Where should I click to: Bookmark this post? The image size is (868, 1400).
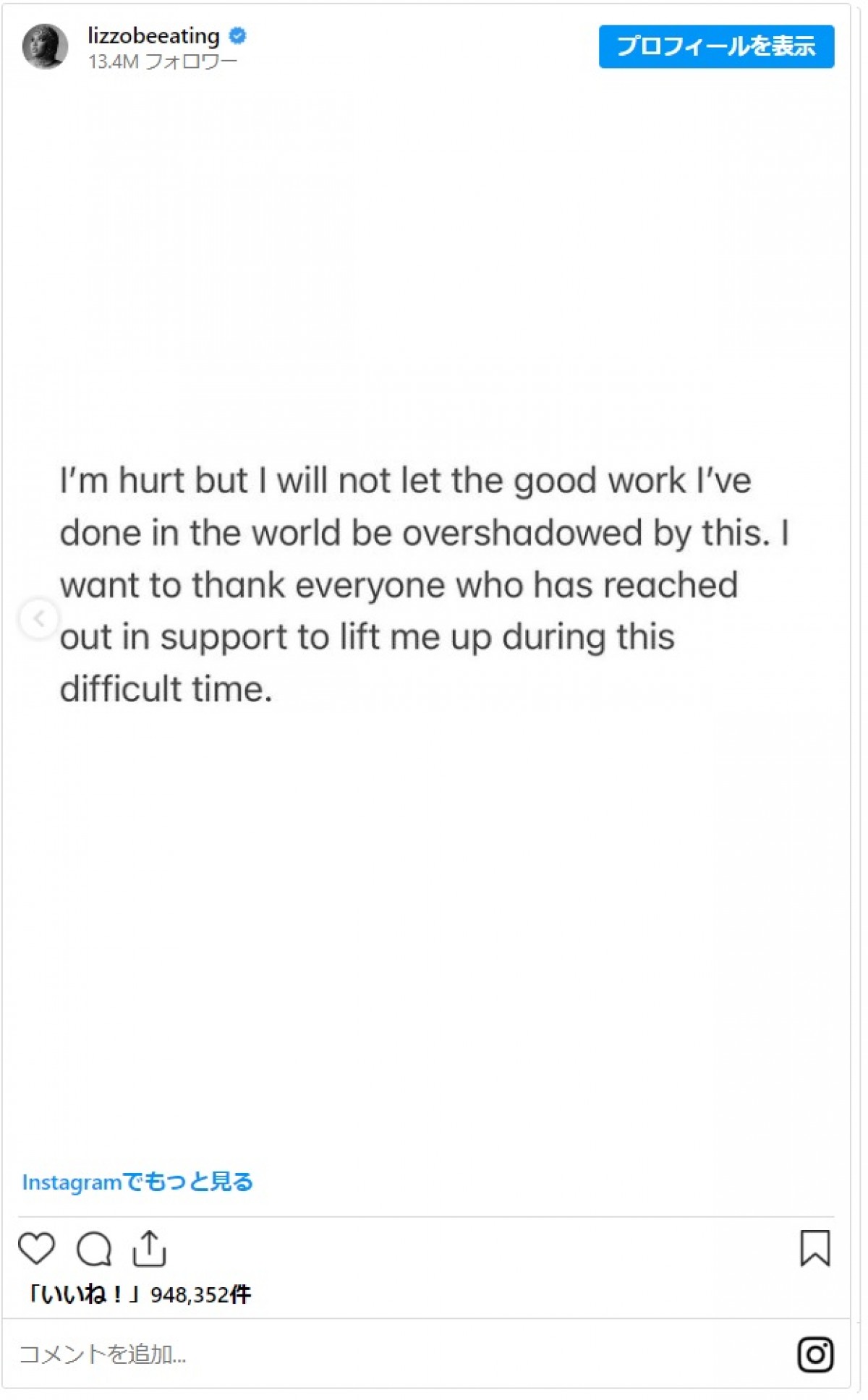tap(814, 1249)
